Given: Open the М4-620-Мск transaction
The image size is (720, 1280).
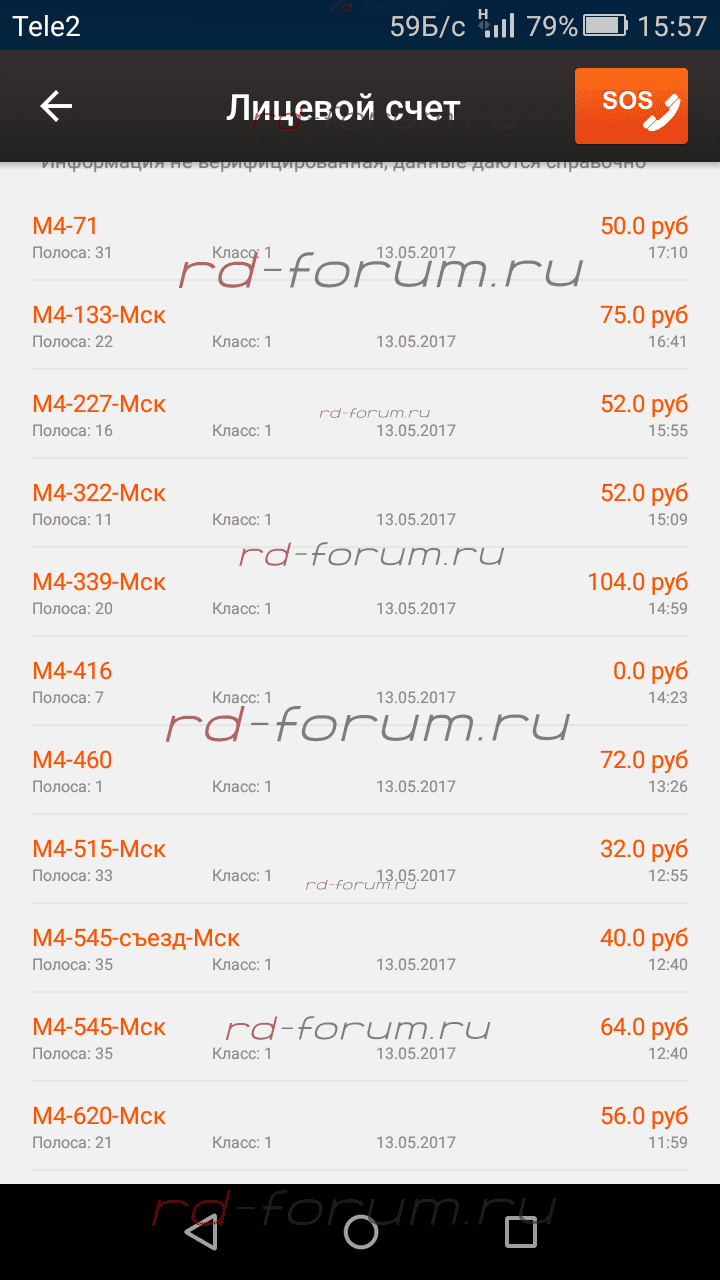Looking at the screenshot, I should (360, 1128).
